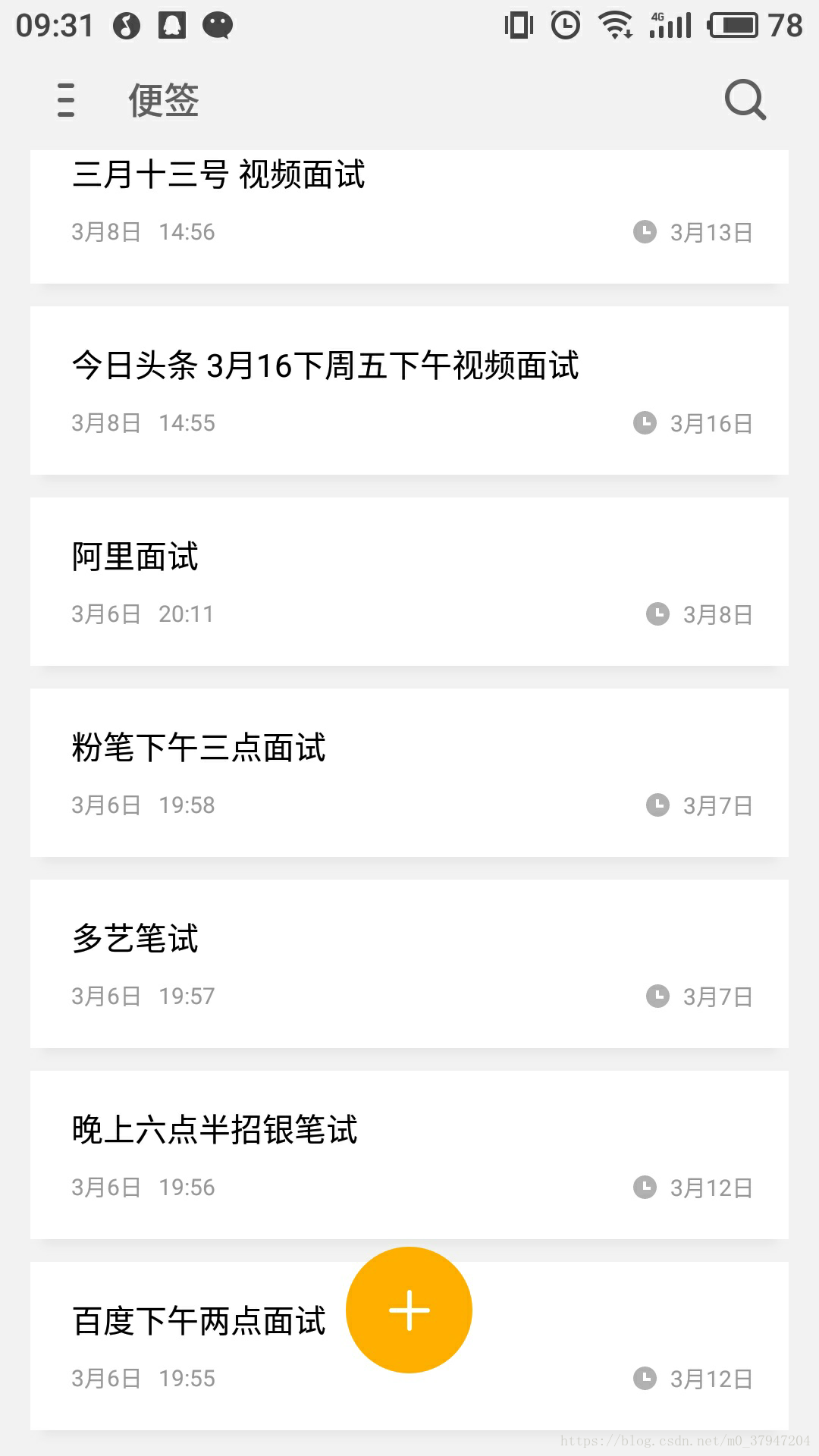Open the 阿里面试 note
The image size is (819, 1456).
[x=409, y=582]
